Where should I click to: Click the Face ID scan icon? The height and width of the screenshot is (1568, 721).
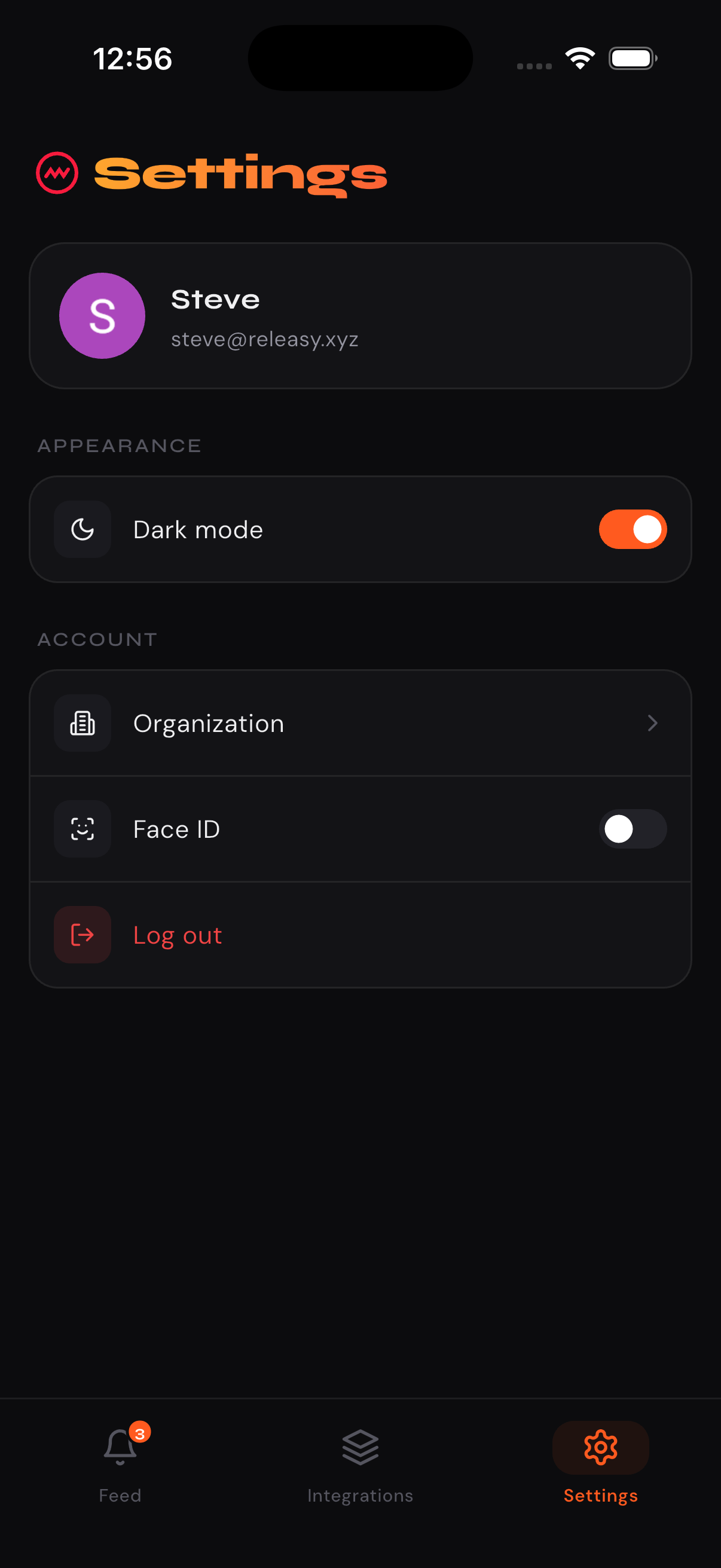[82, 828]
